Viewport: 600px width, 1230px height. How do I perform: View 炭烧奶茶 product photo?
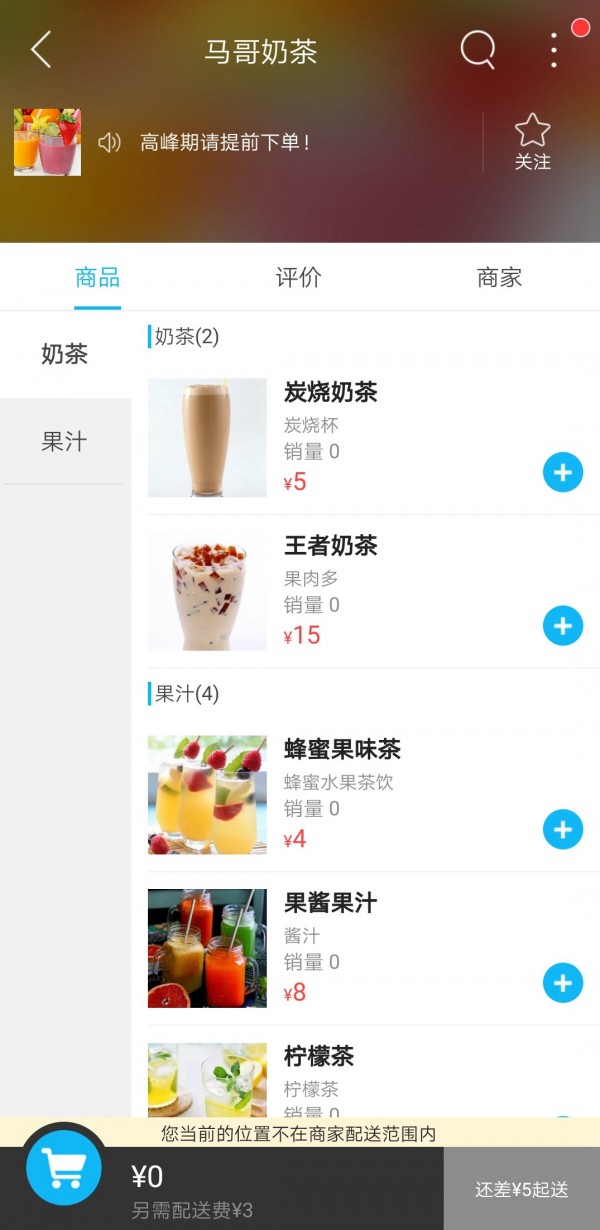tap(207, 438)
